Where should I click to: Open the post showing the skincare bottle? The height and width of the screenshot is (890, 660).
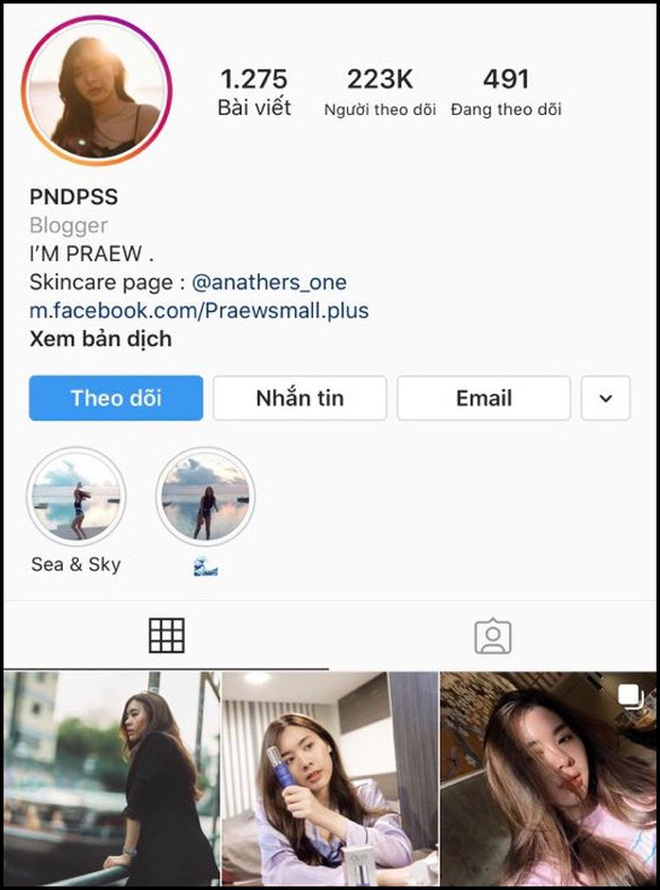[329, 780]
